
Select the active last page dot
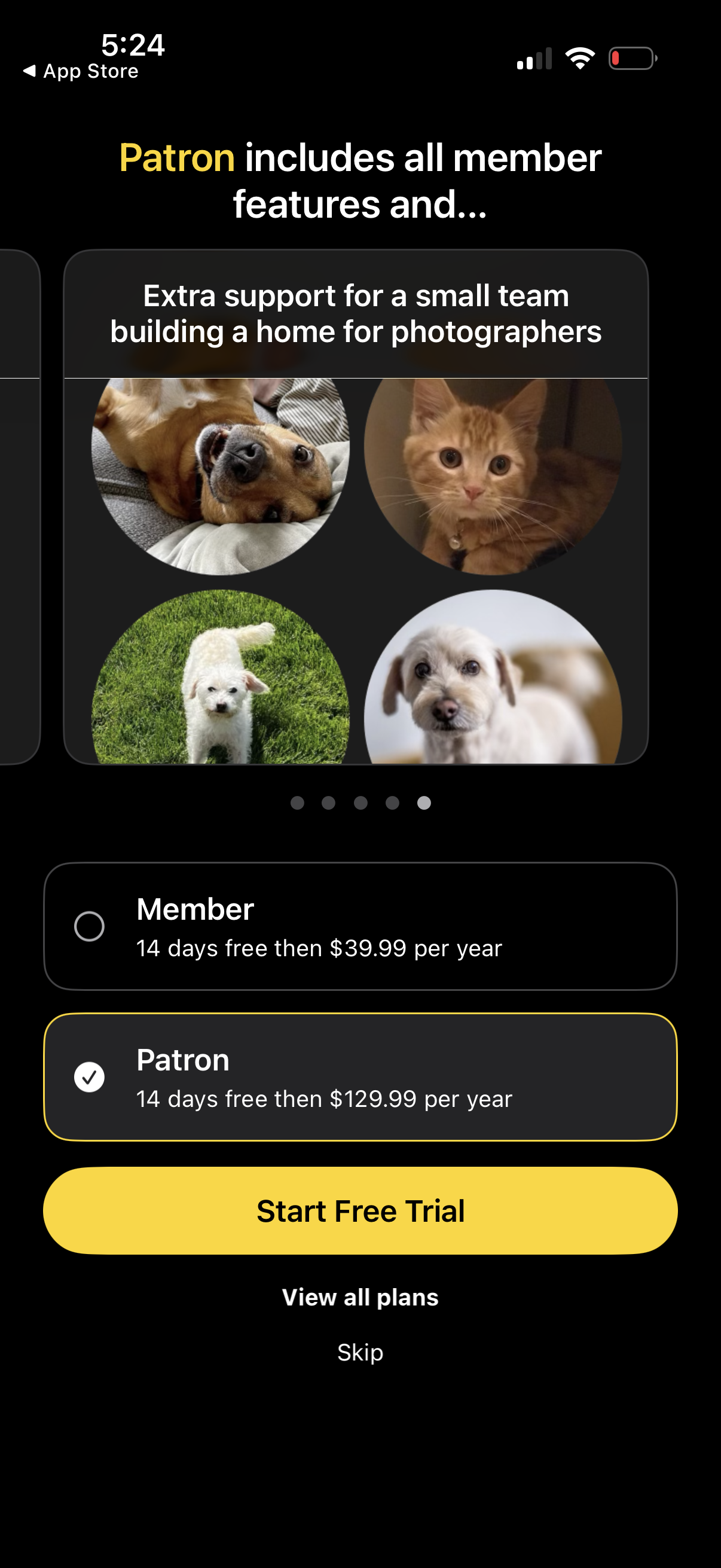click(423, 804)
